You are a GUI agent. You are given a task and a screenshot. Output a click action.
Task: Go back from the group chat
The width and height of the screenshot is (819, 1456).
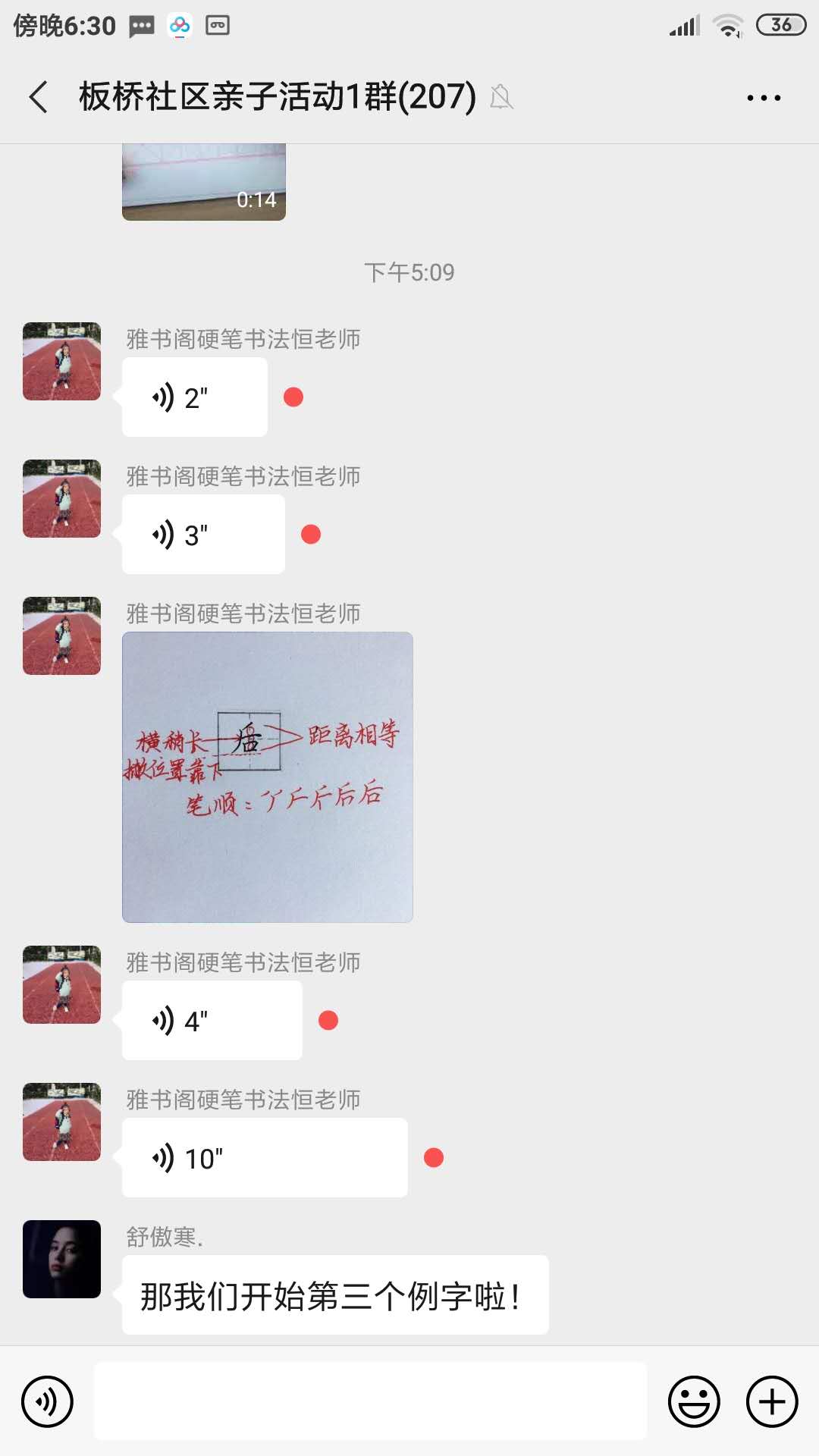click(x=39, y=97)
